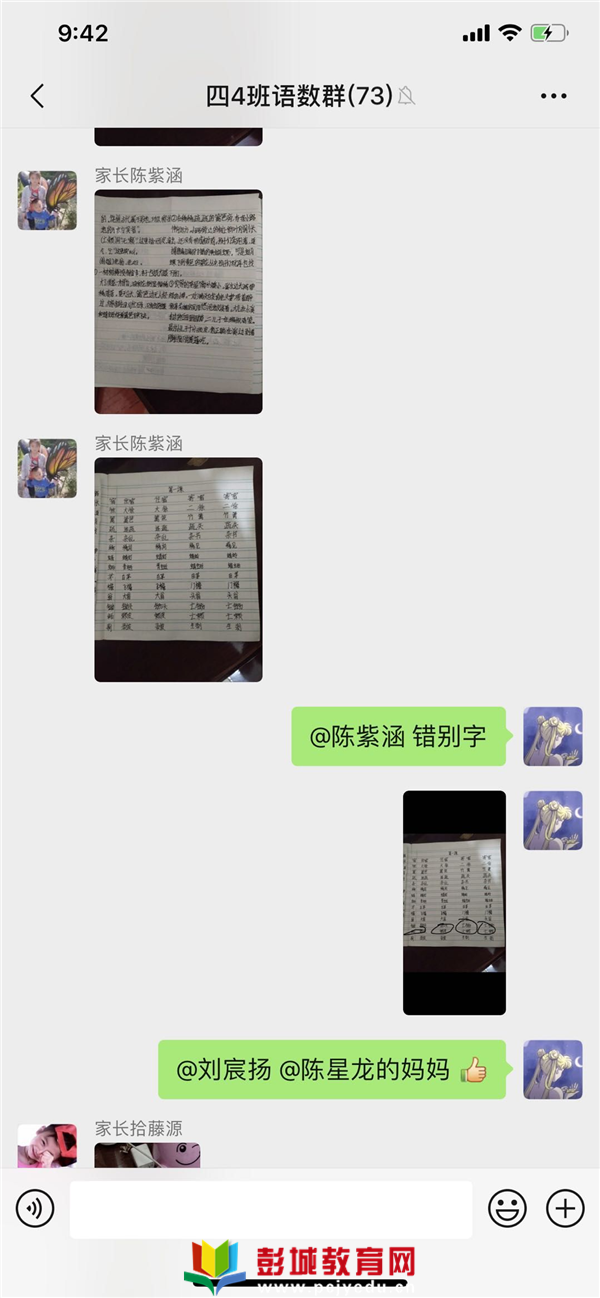Open the emoji picker
Screen dimensions: 600x1298
(507, 1209)
